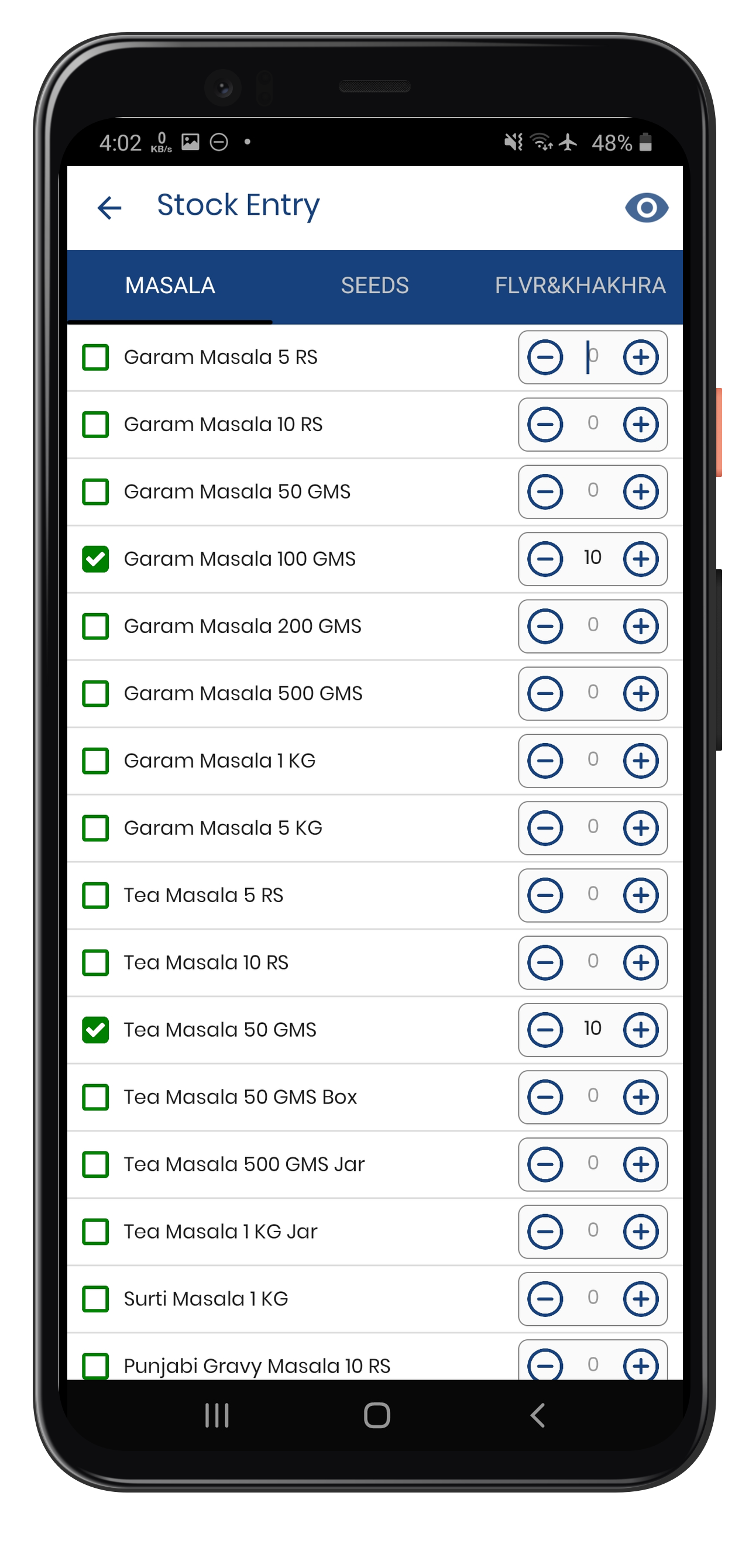Screen dimensions: 749x1568
Task: Switch to the FLVR&KHAKHRA tab
Action: click(579, 286)
